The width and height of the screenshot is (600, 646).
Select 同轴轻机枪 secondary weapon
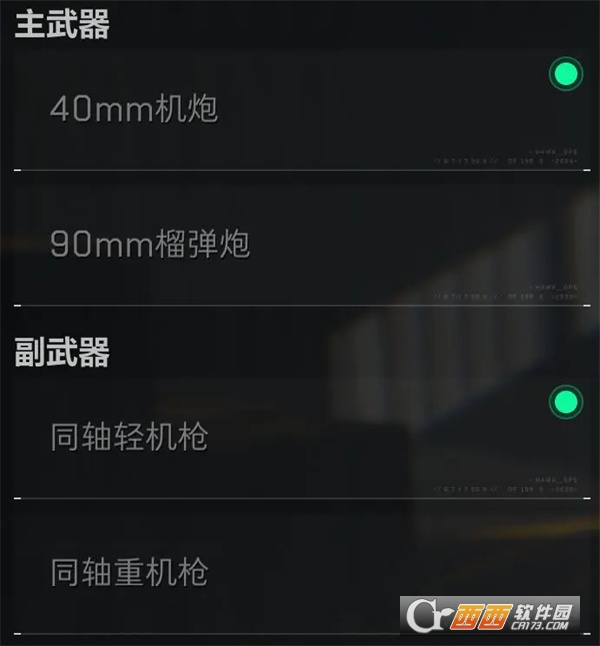pyautogui.click(x=130, y=436)
